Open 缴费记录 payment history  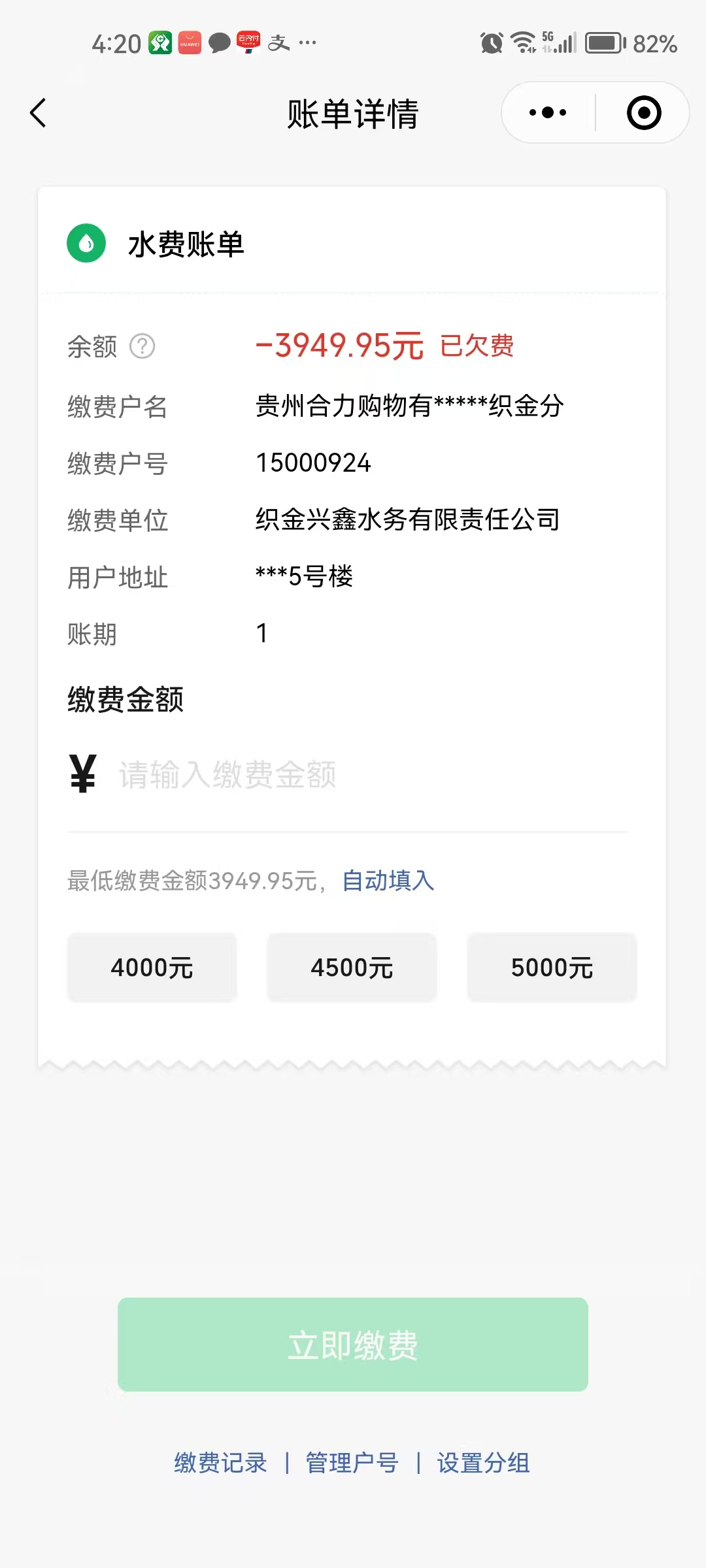click(x=220, y=1463)
